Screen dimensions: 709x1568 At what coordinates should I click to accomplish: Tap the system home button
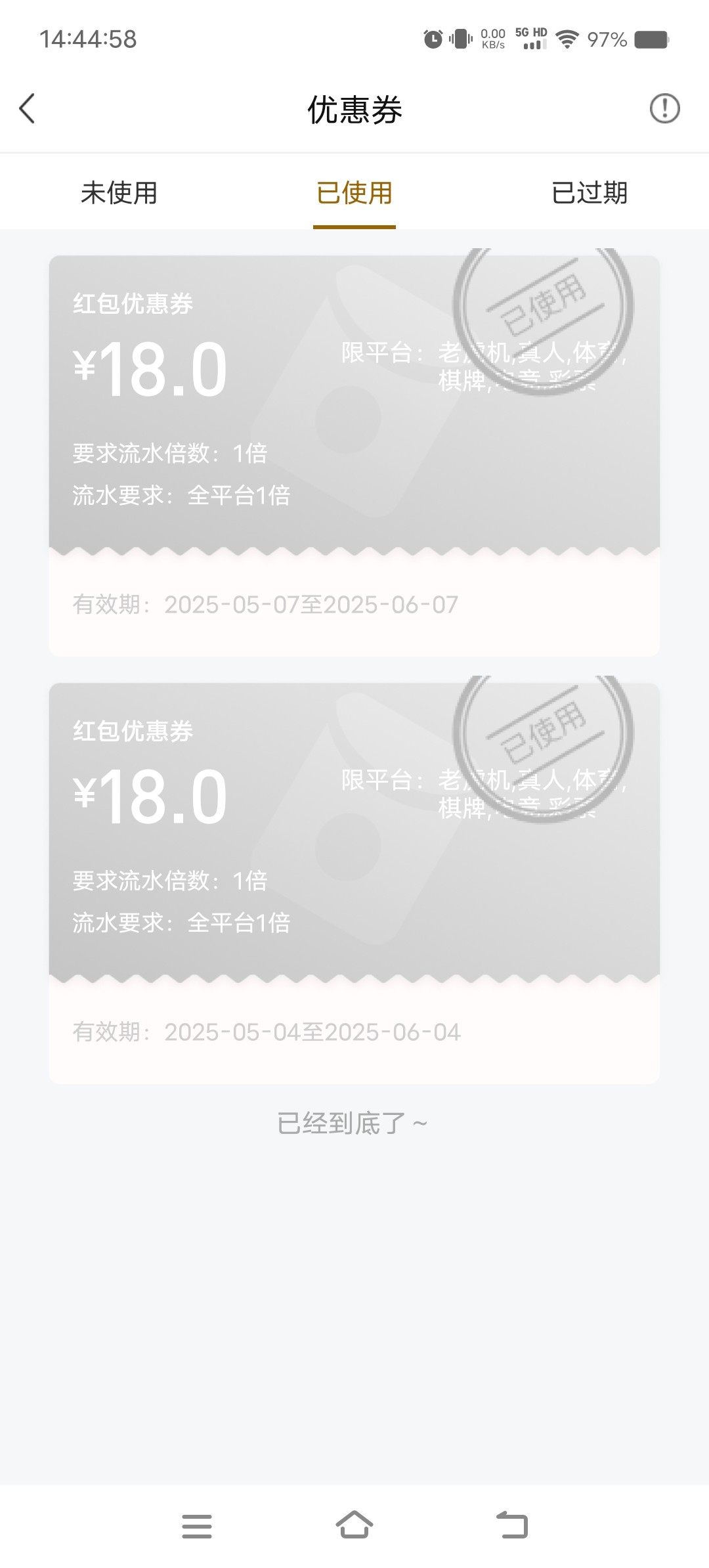pyautogui.click(x=354, y=1525)
